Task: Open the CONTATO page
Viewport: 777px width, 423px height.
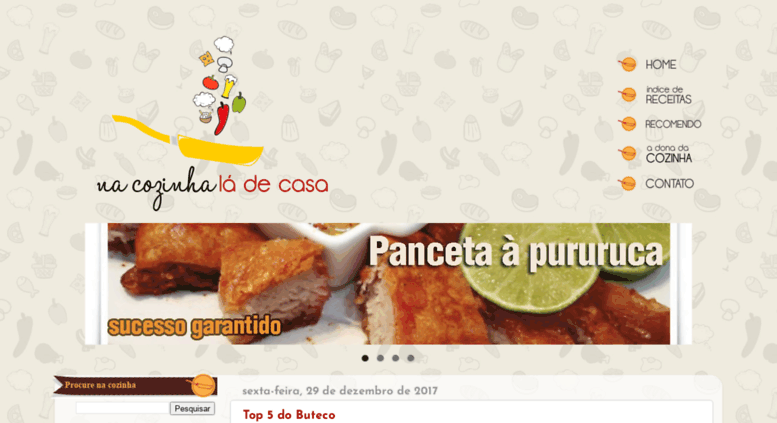Action: (668, 184)
